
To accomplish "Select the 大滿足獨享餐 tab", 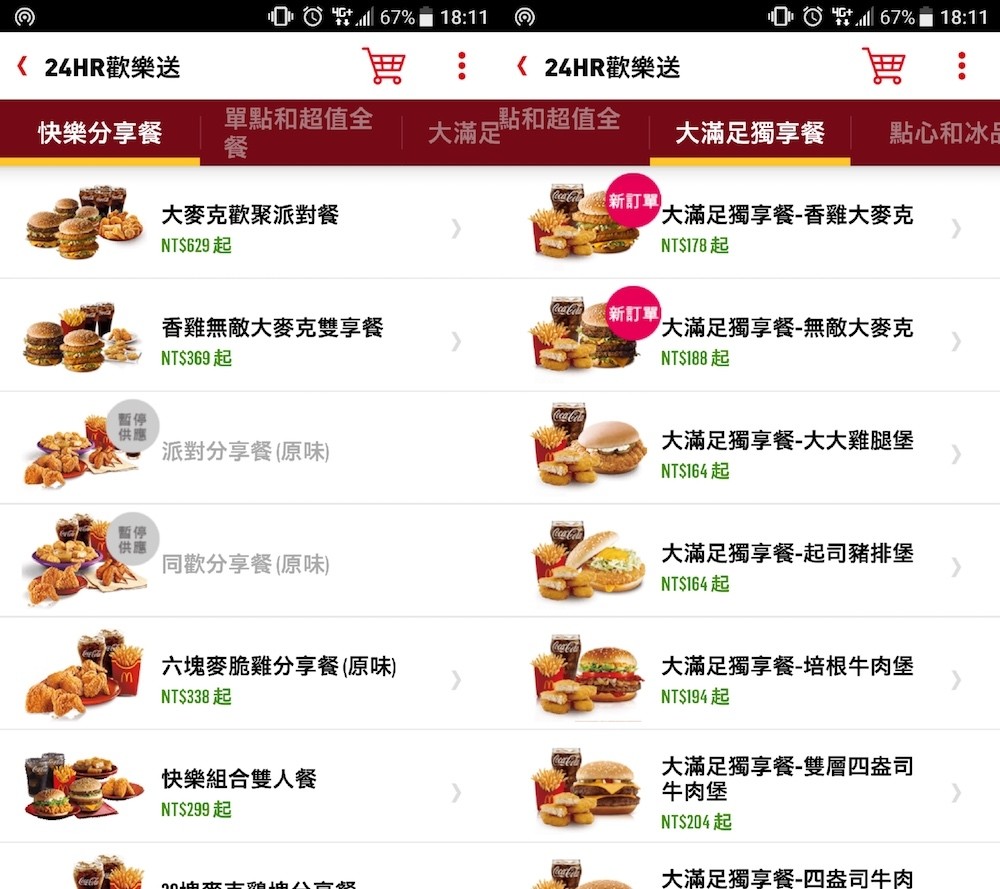I will [750, 132].
